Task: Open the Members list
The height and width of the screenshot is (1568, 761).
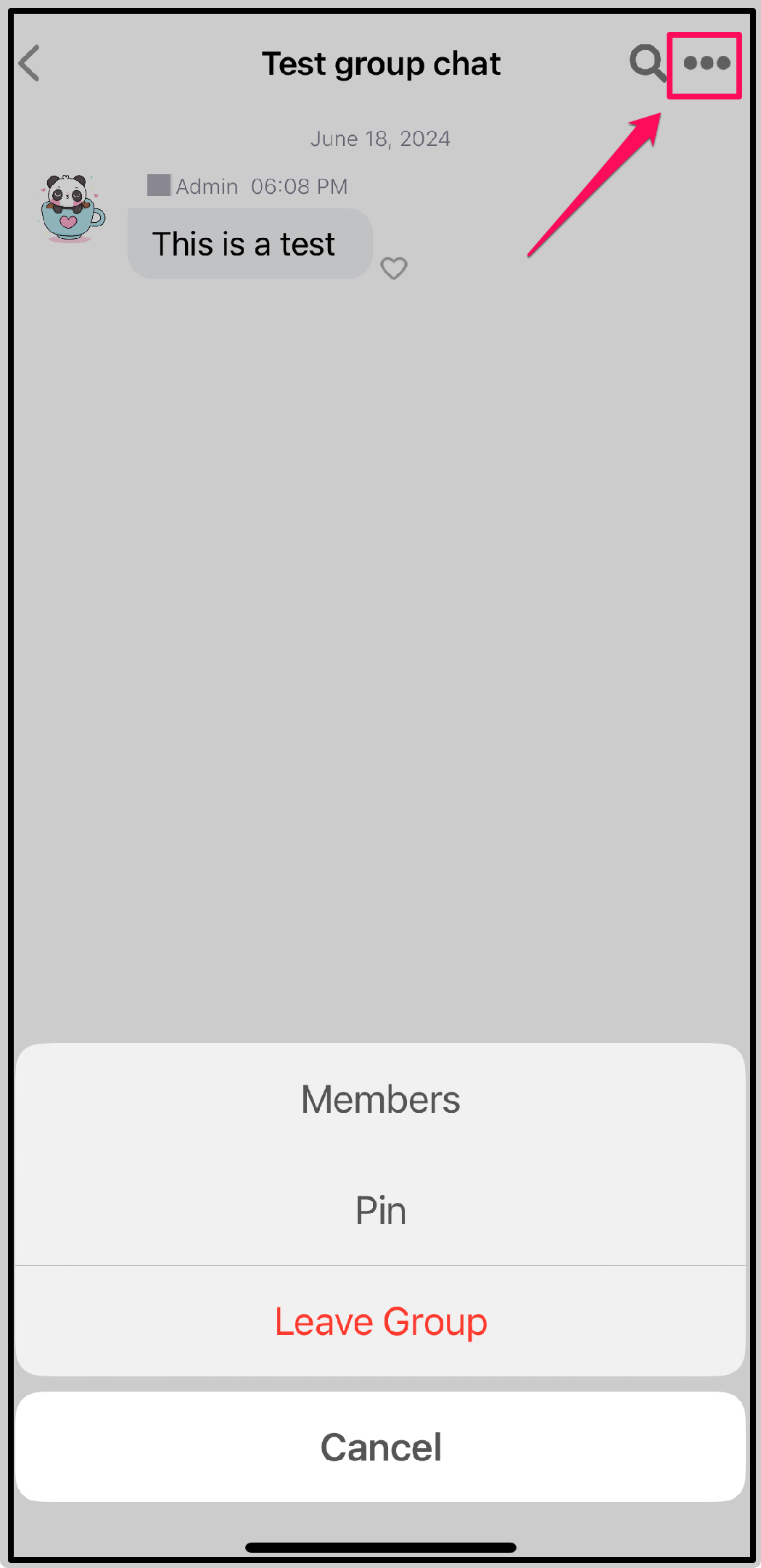Action: pyautogui.click(x=380, y=1099)
